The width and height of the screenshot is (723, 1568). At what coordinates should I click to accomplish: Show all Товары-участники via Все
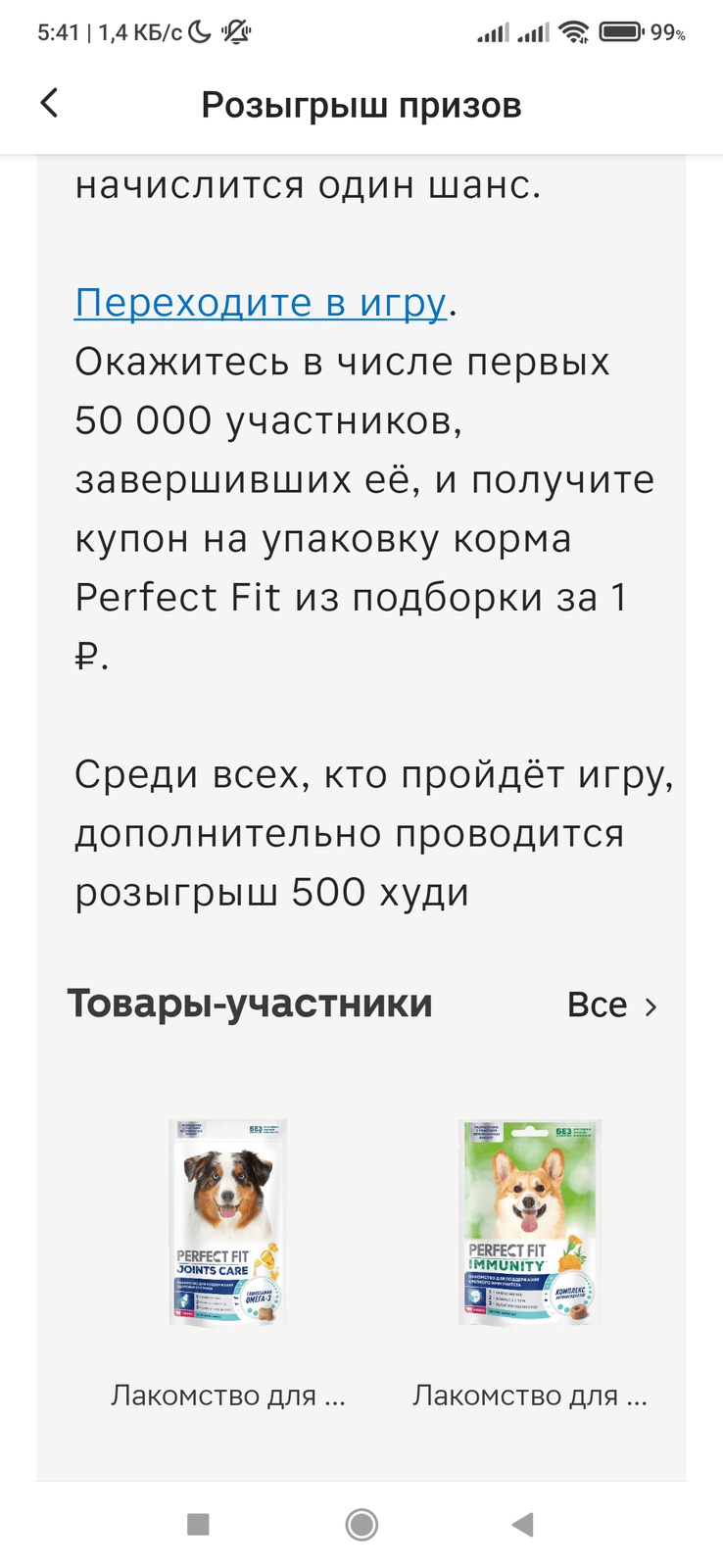pyautogui.click(x=611, y=1005)
